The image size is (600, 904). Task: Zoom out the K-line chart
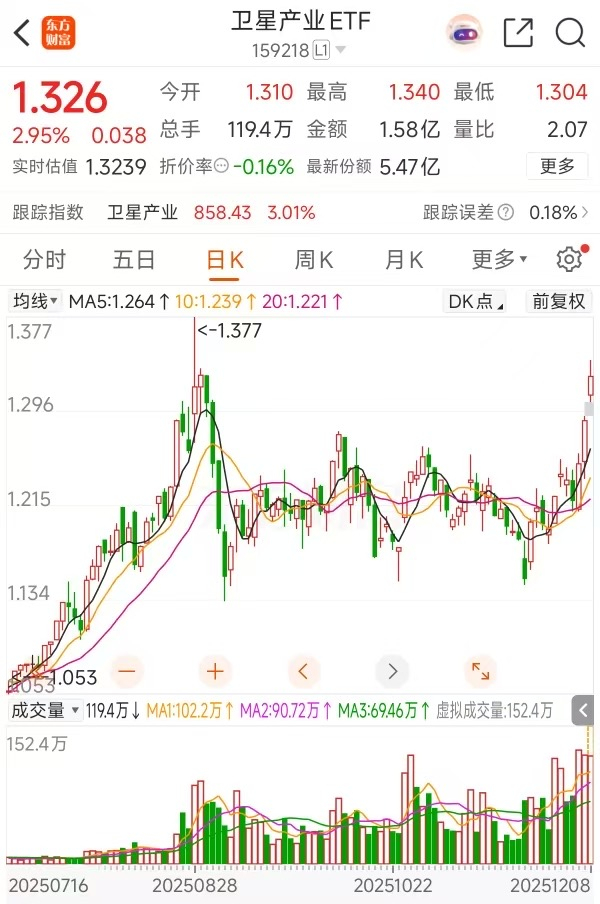[126, 670]
